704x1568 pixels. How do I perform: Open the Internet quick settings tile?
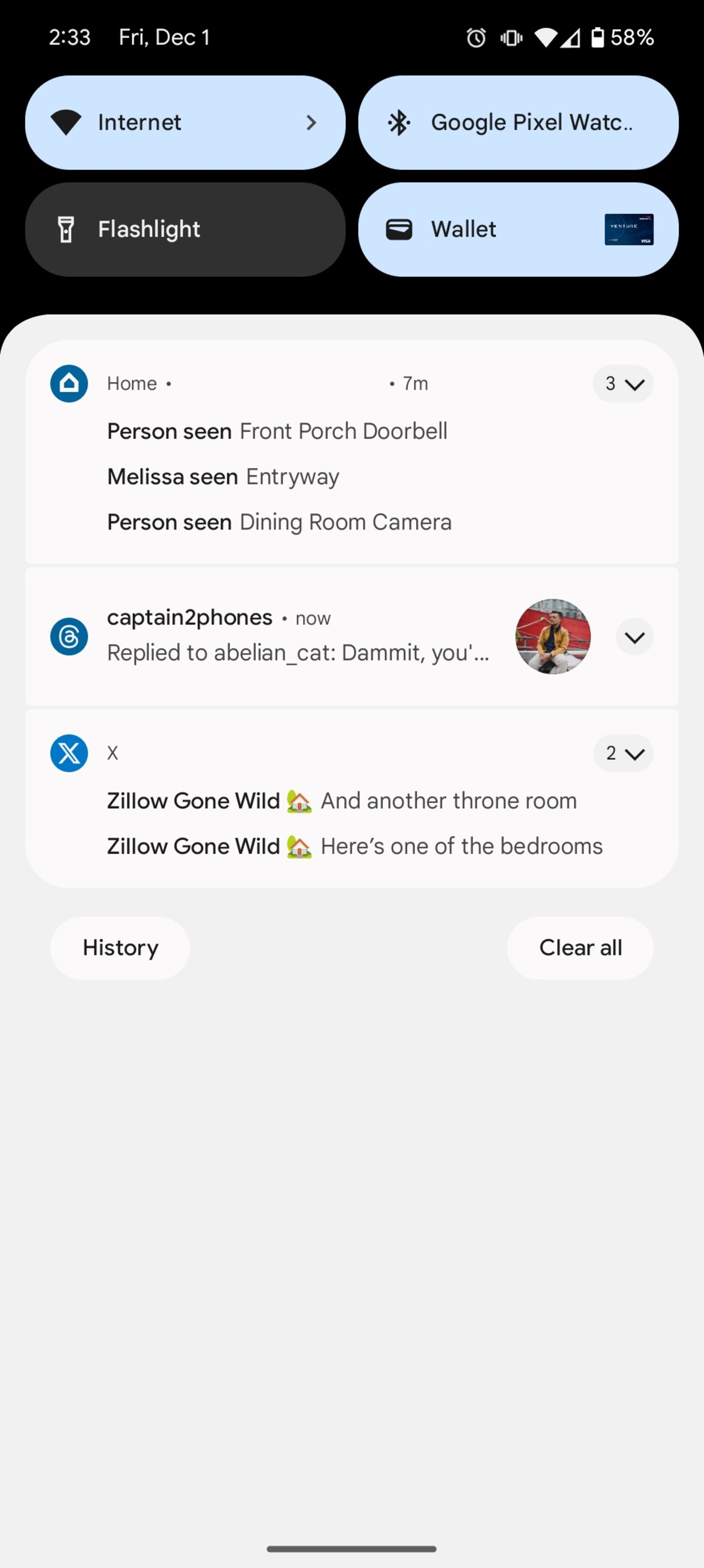click(184, 122)
